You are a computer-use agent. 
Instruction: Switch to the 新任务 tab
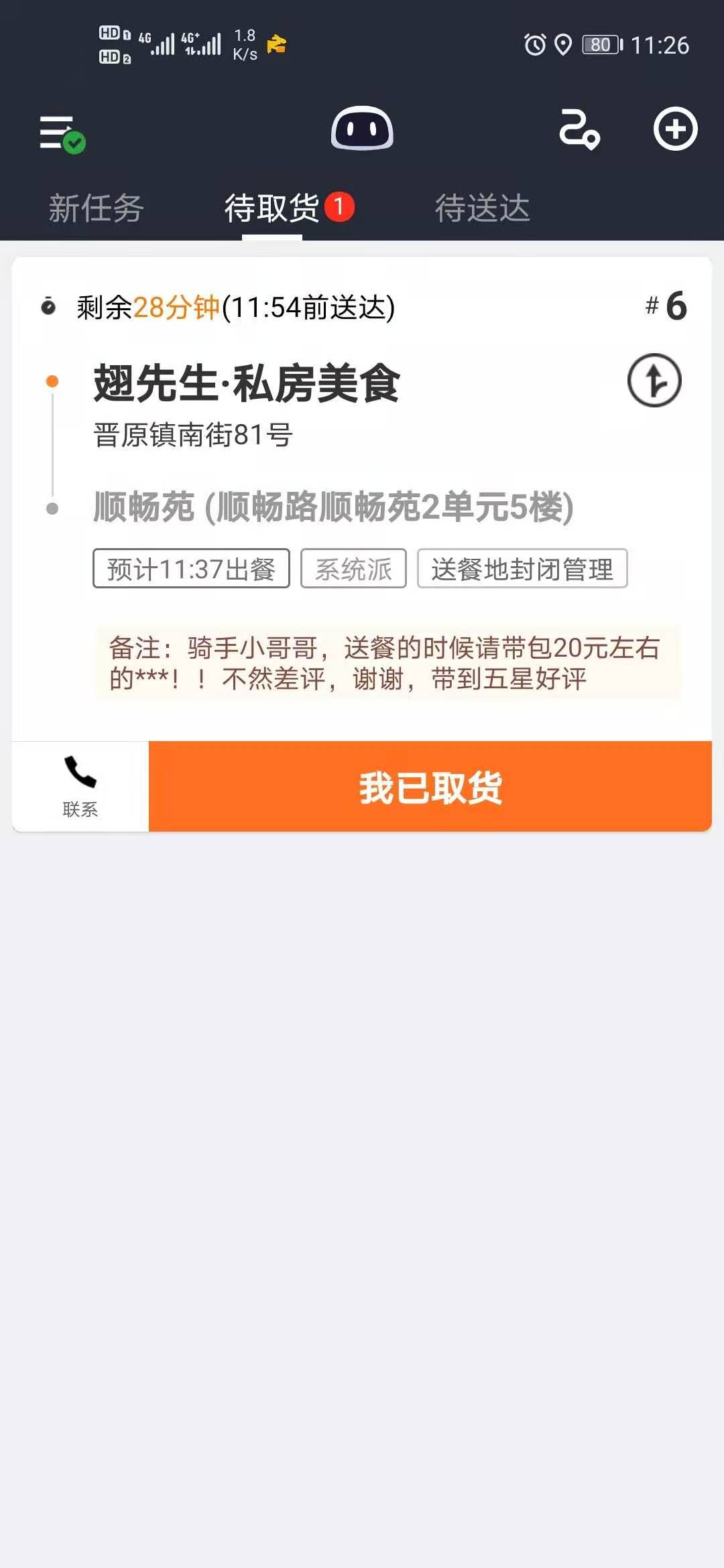(x=96, y=208)
